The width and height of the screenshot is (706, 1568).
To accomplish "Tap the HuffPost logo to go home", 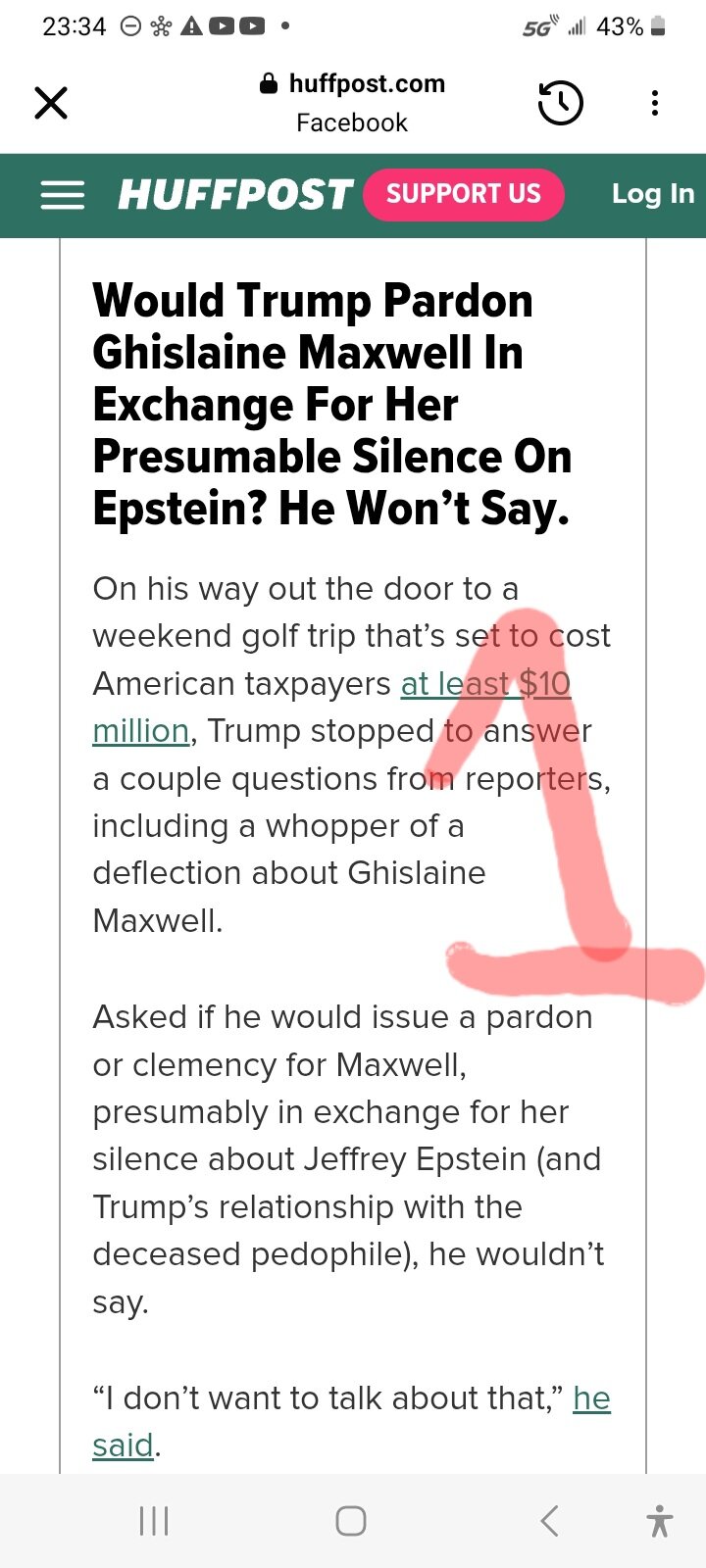I will point(234,194).
